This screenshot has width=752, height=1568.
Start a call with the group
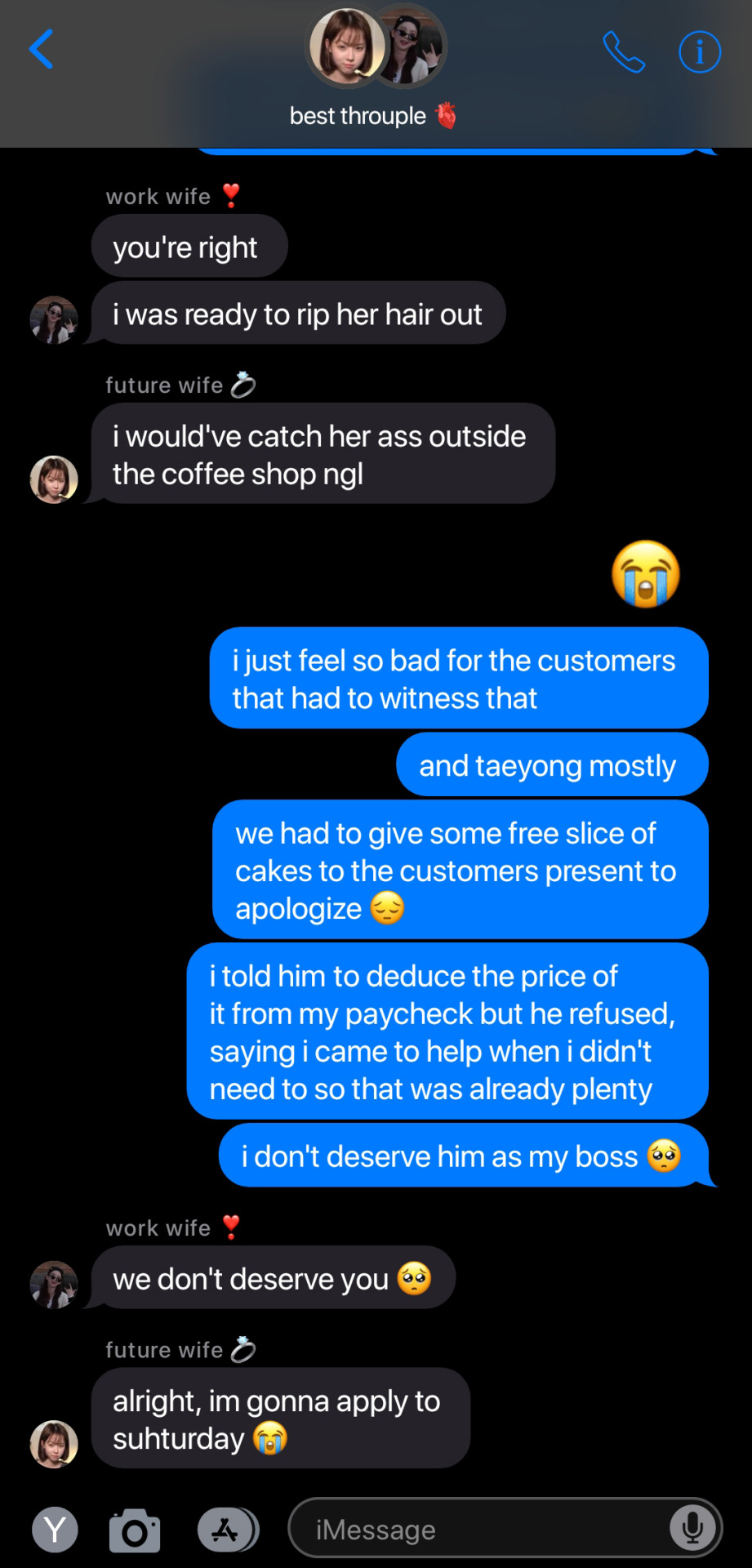tap(624, 52)
